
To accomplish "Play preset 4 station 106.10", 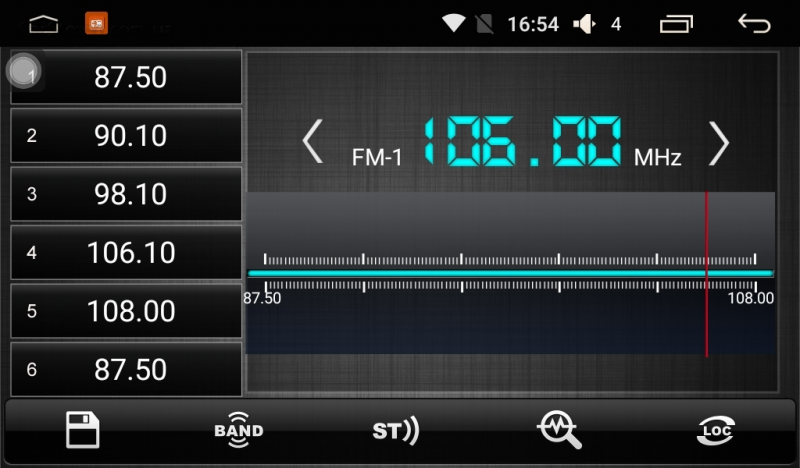I will 126,252.
